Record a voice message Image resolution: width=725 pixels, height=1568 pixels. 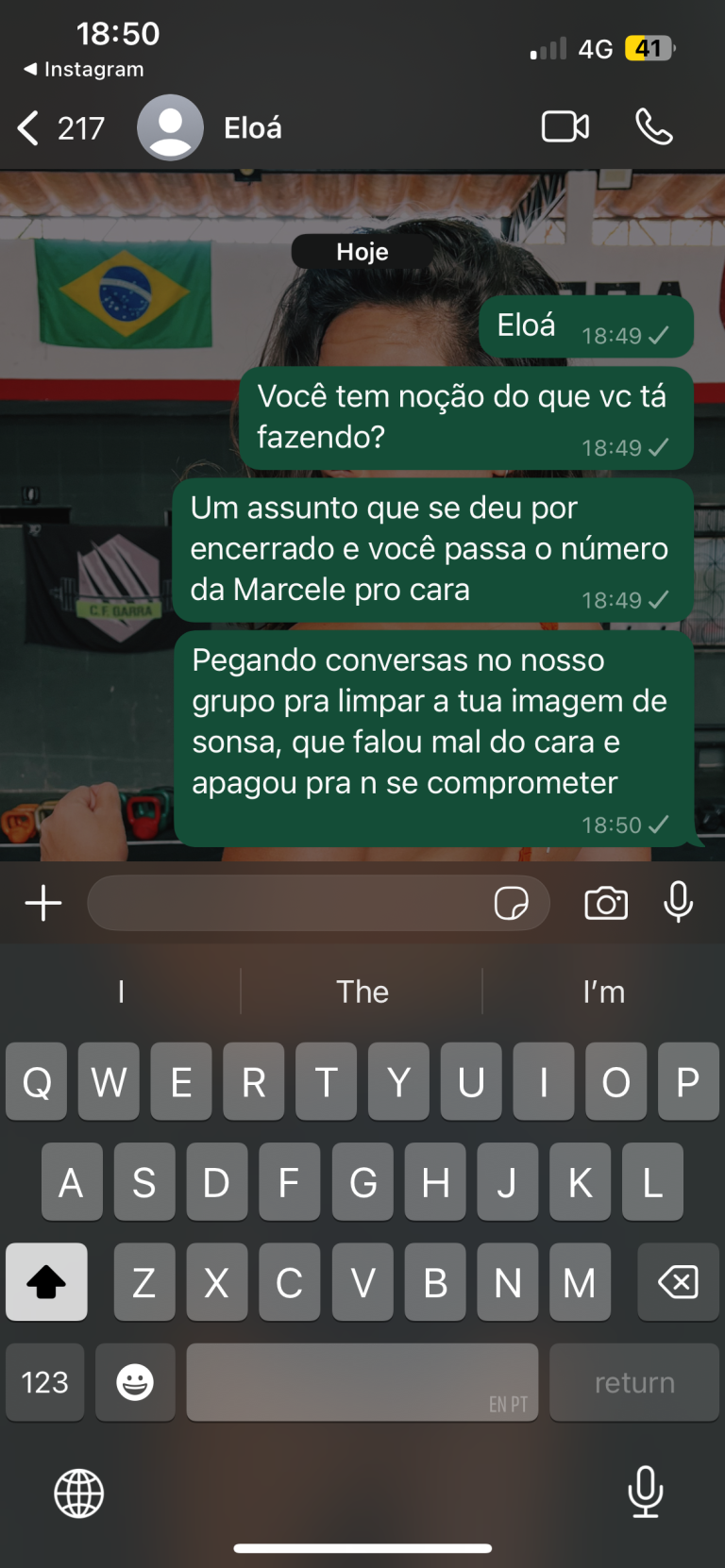[x=678, y=903]
